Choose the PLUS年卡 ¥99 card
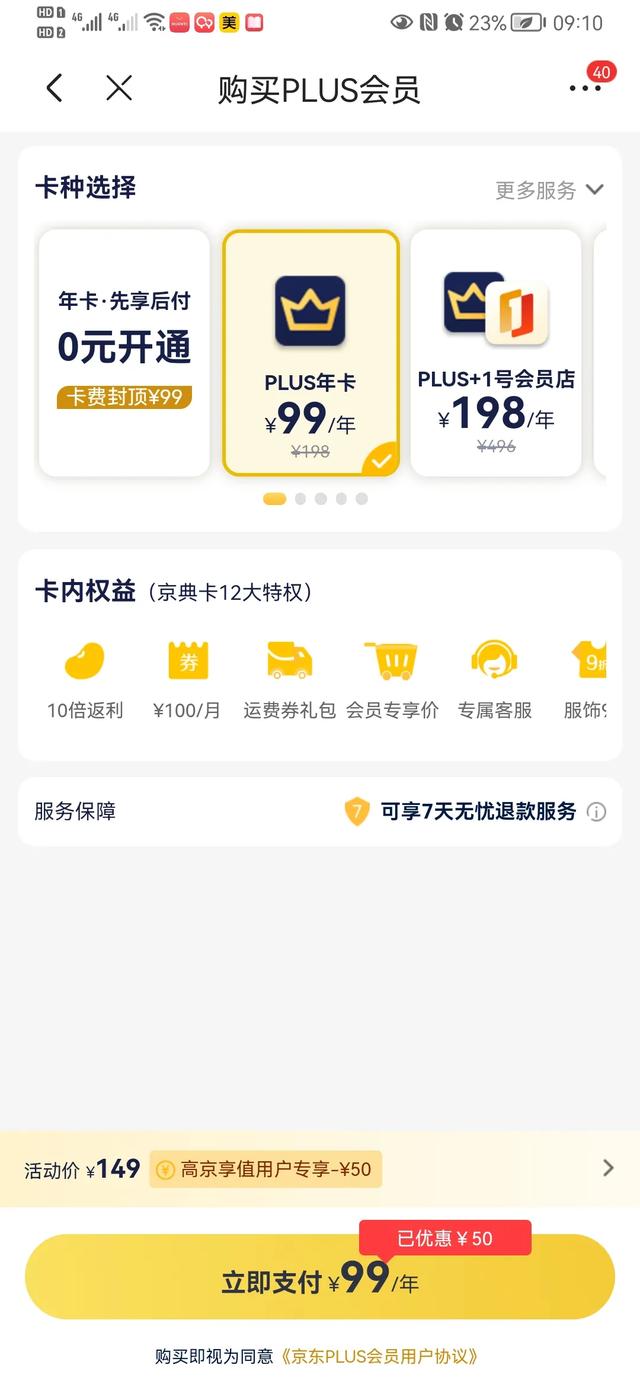Viewport: 640px width, 1387px height. (311, 353)
